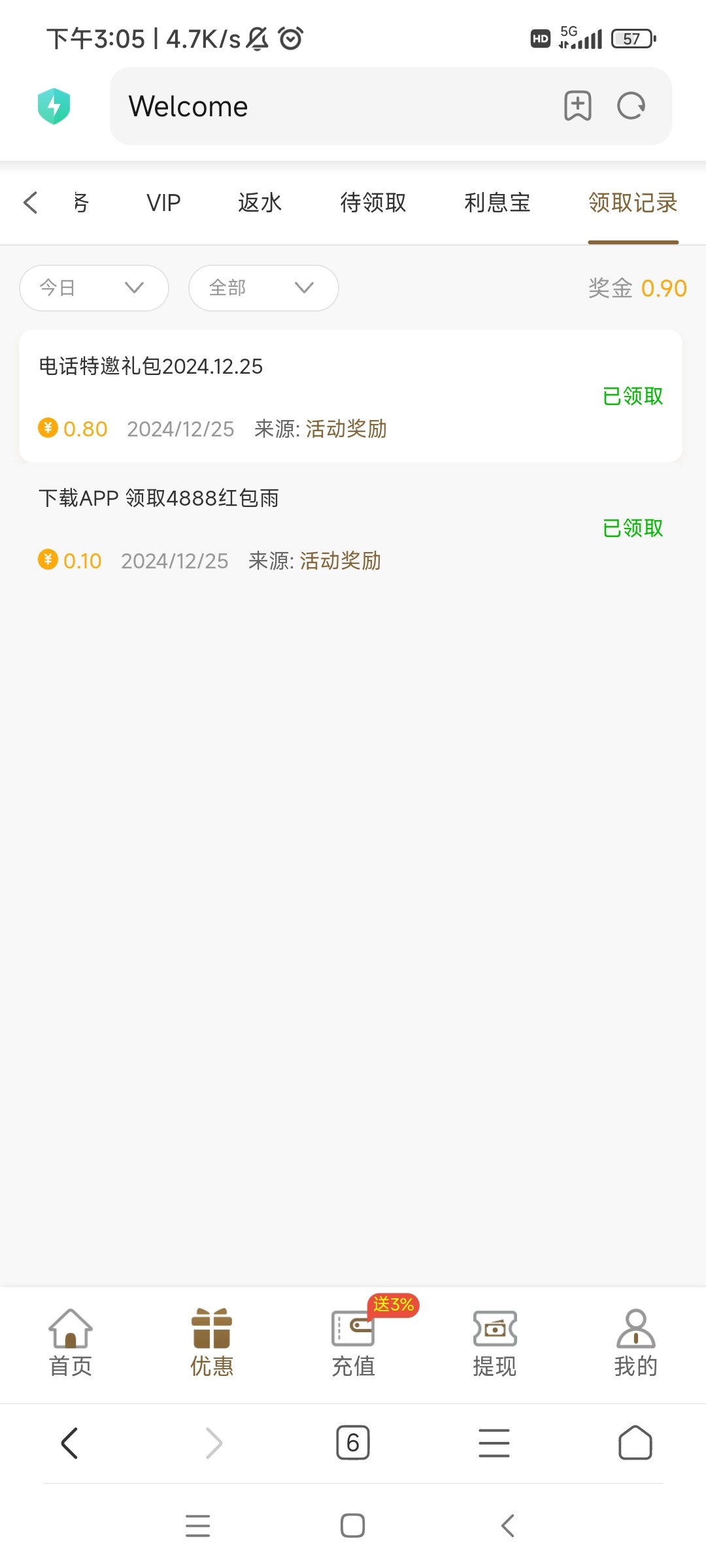Open the 优惠 promotions tab
Image resolution: width=706 pixels, height=1568 pixels.
point(212,1343)
